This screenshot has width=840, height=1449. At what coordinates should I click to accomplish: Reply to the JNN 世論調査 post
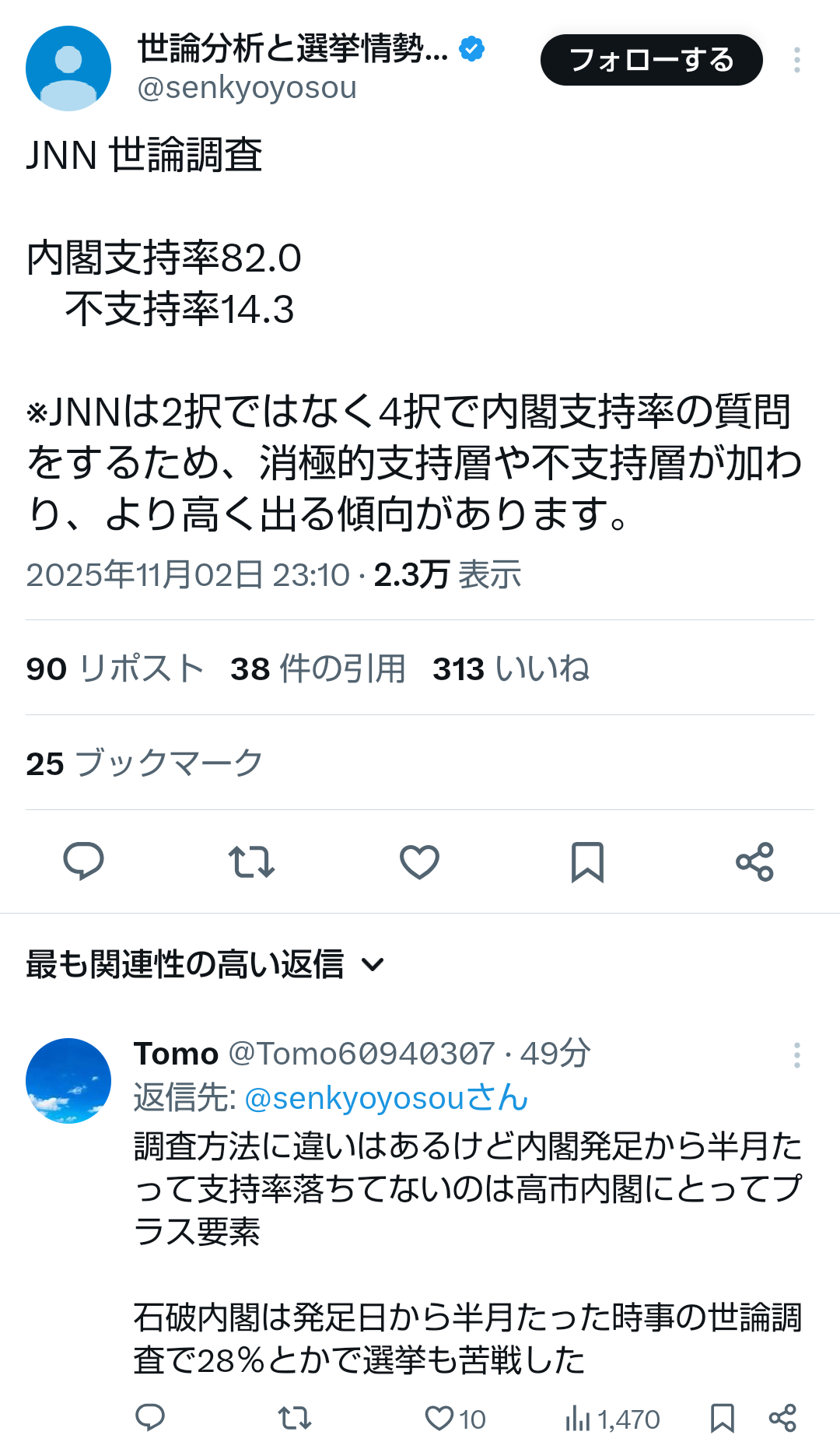[x=83, y=861]
